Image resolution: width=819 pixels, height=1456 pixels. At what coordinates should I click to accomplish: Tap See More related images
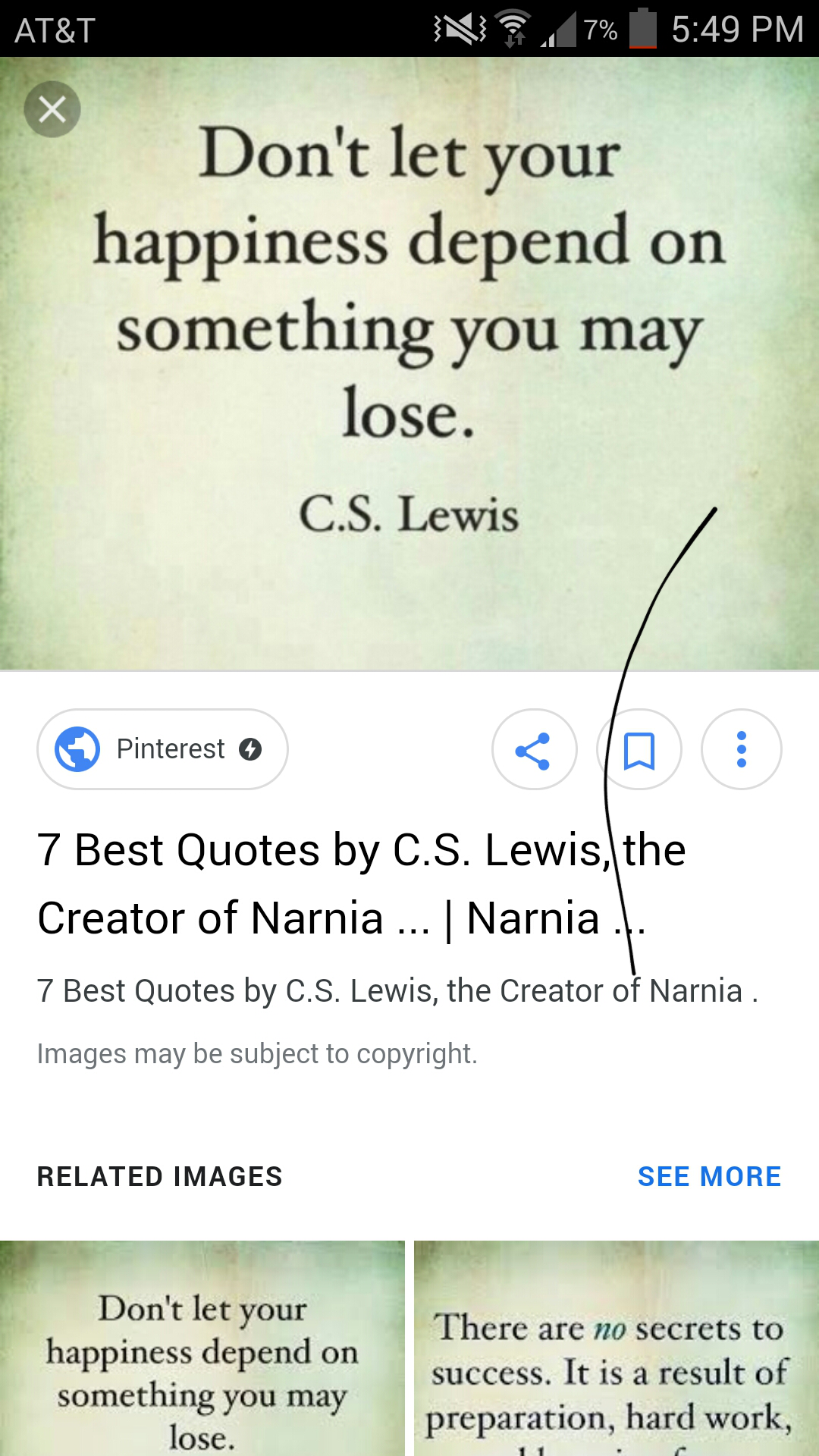coord(709,1177)
